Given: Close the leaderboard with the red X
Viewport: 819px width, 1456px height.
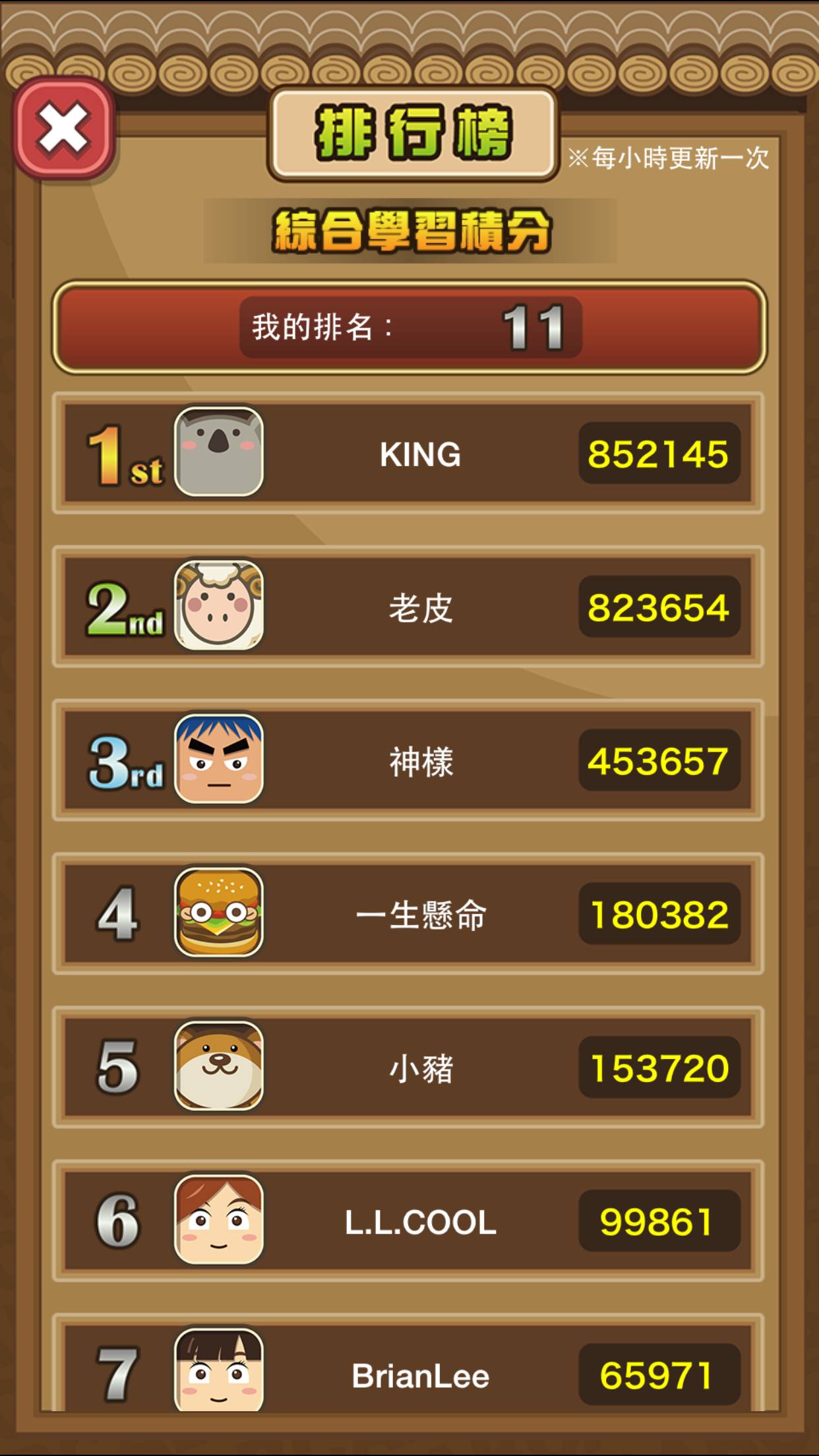Looking at the screenshot, I should (x=63, y=129).
